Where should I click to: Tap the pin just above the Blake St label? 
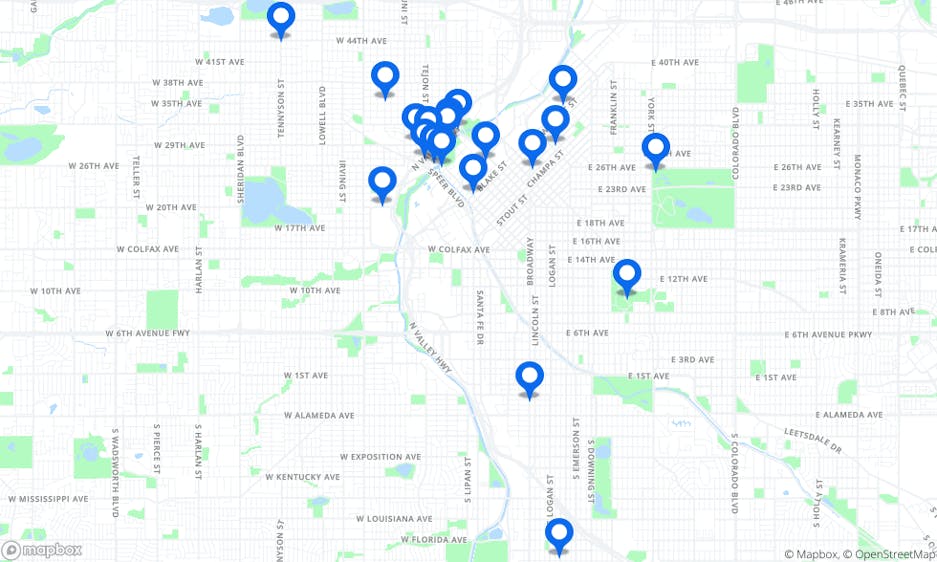(485, 137)
